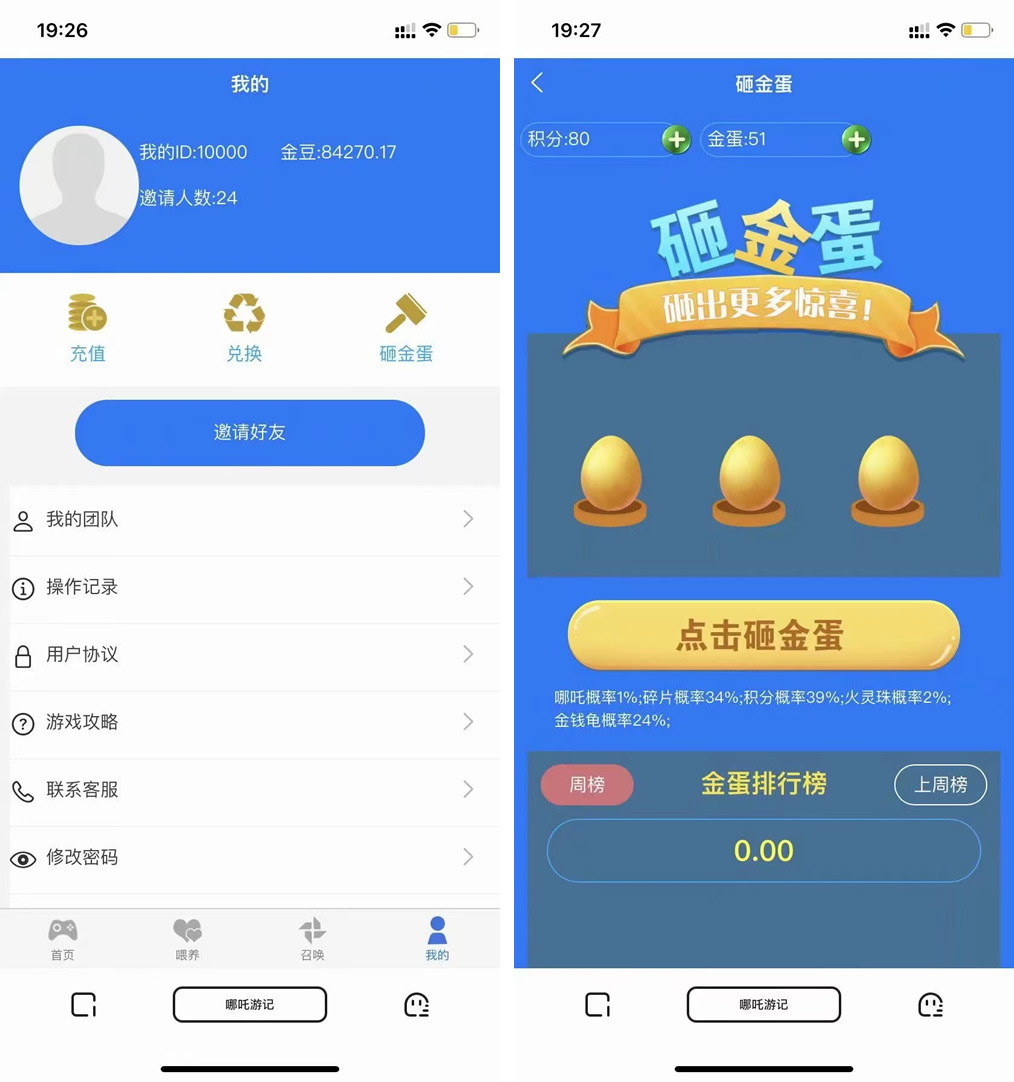
Task: Go back from the 砸金蛋 page
Action: click(538, 83)
